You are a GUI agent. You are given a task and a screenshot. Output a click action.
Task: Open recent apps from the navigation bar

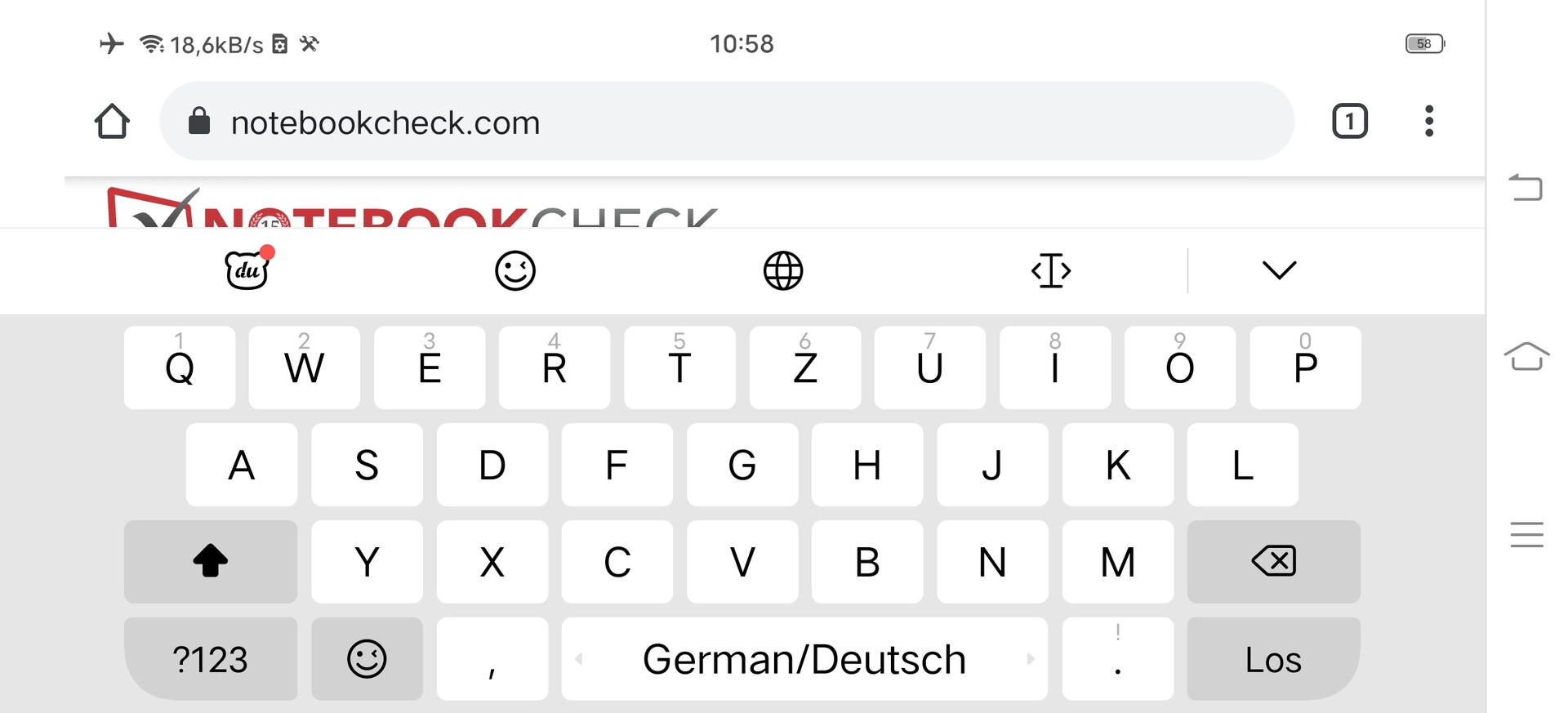point(1526,534)
